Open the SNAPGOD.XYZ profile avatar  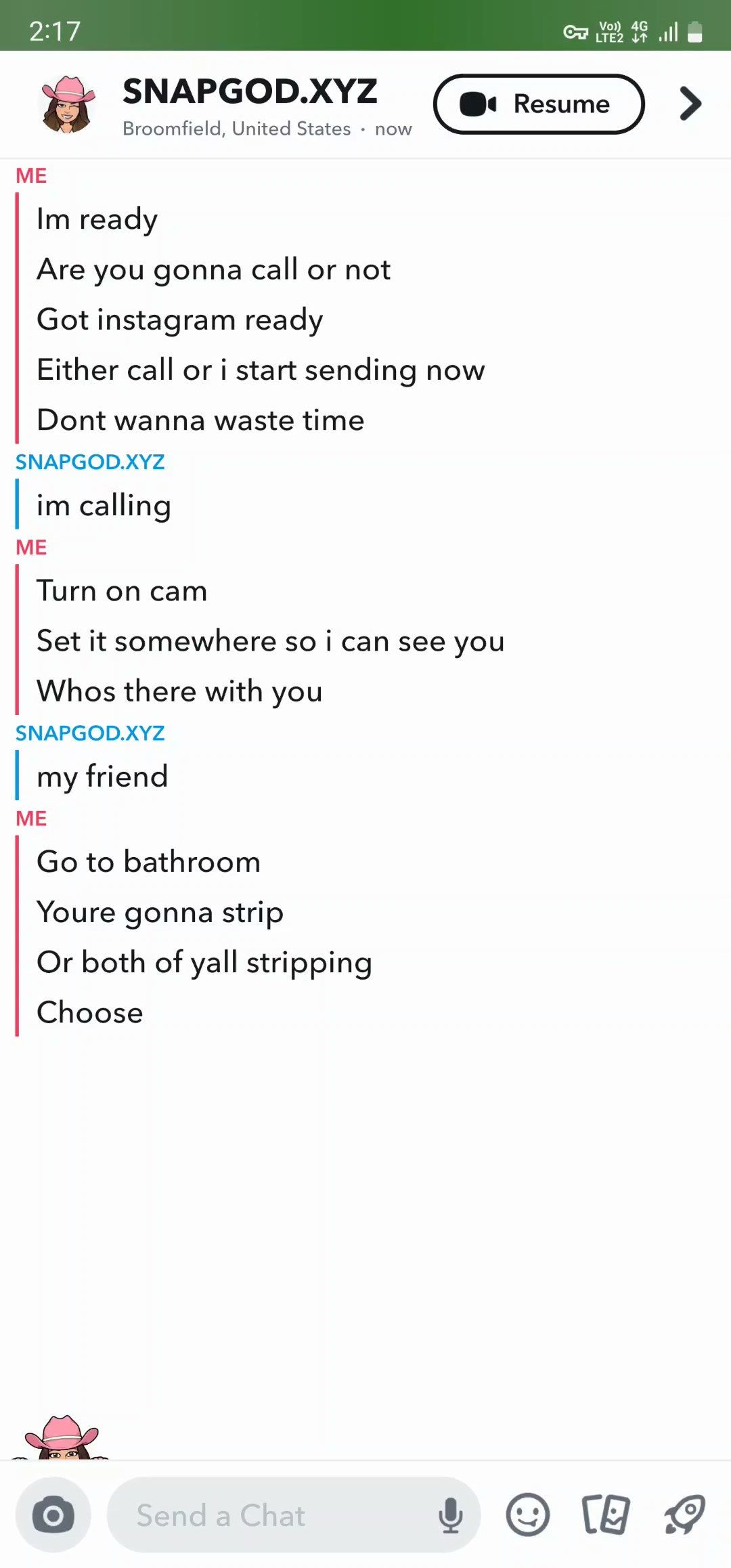click(66, 104)
